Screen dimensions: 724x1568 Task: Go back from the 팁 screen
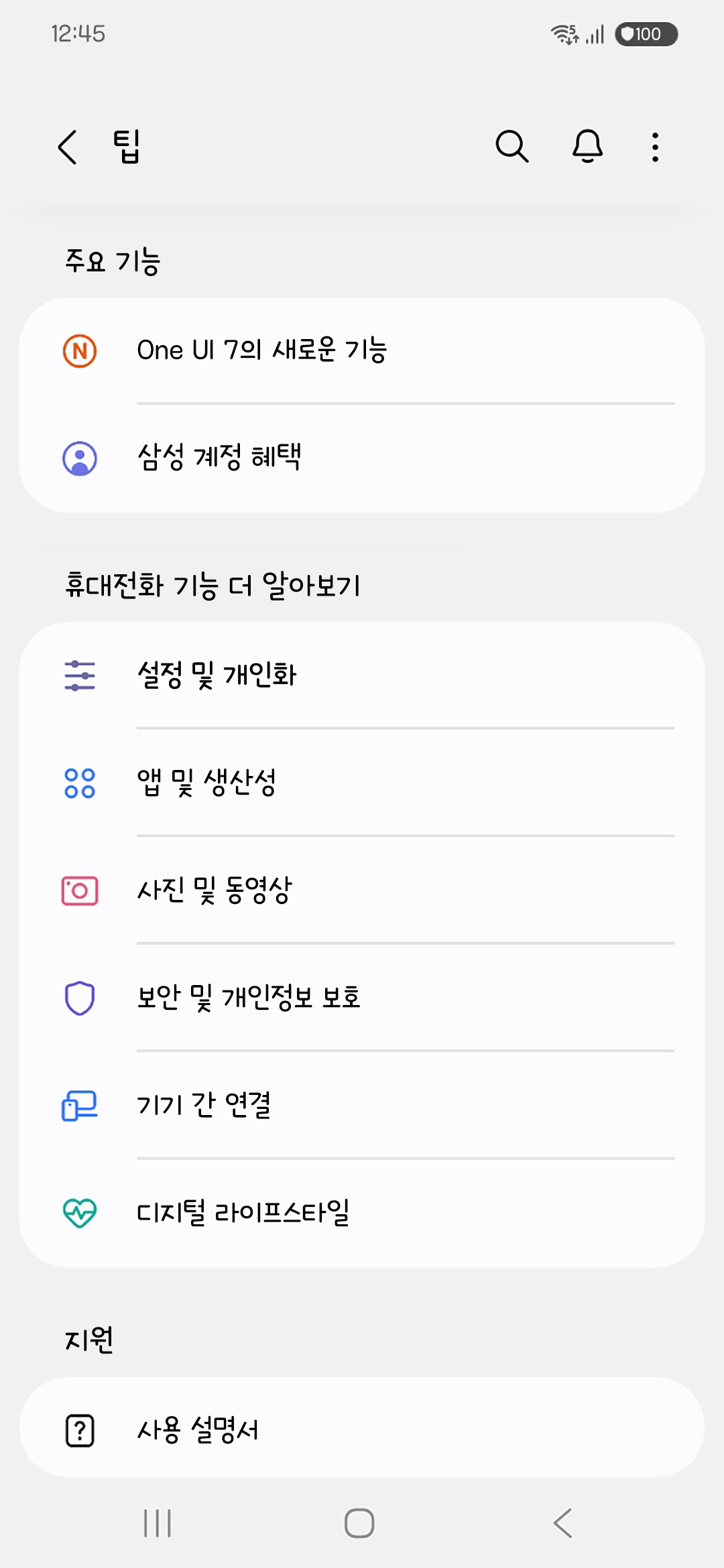click(68, 147)
